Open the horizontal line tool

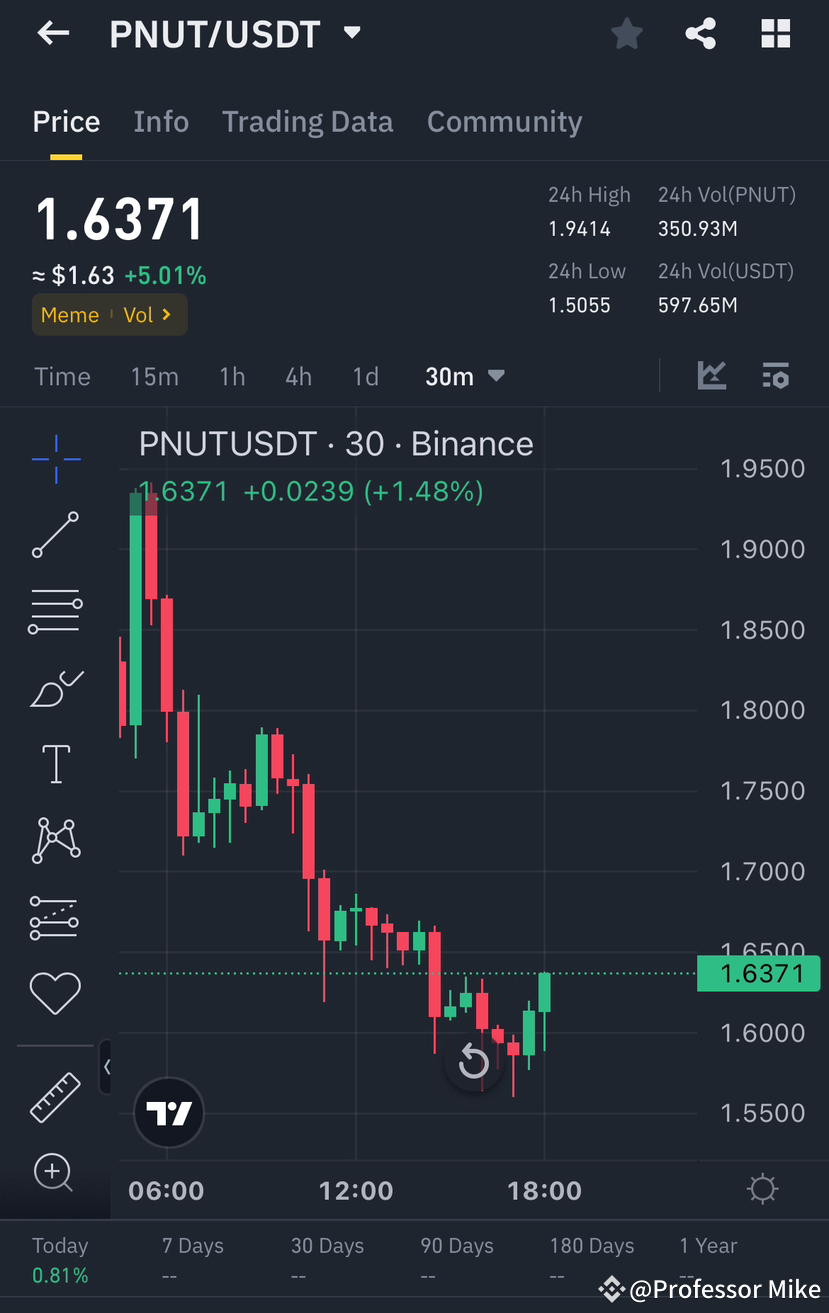55,611
